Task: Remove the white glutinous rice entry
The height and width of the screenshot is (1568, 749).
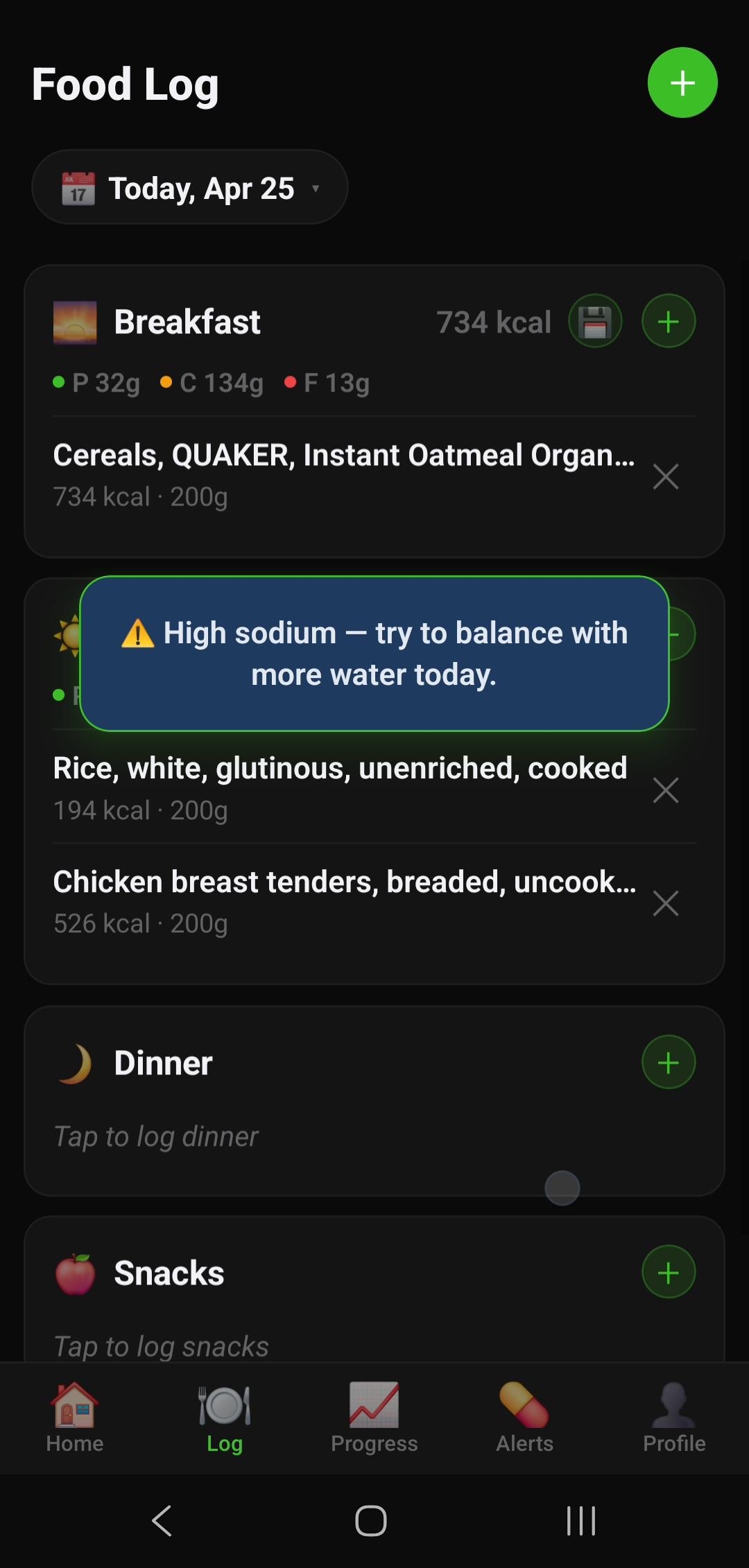Action: click(x=665, y=790)
